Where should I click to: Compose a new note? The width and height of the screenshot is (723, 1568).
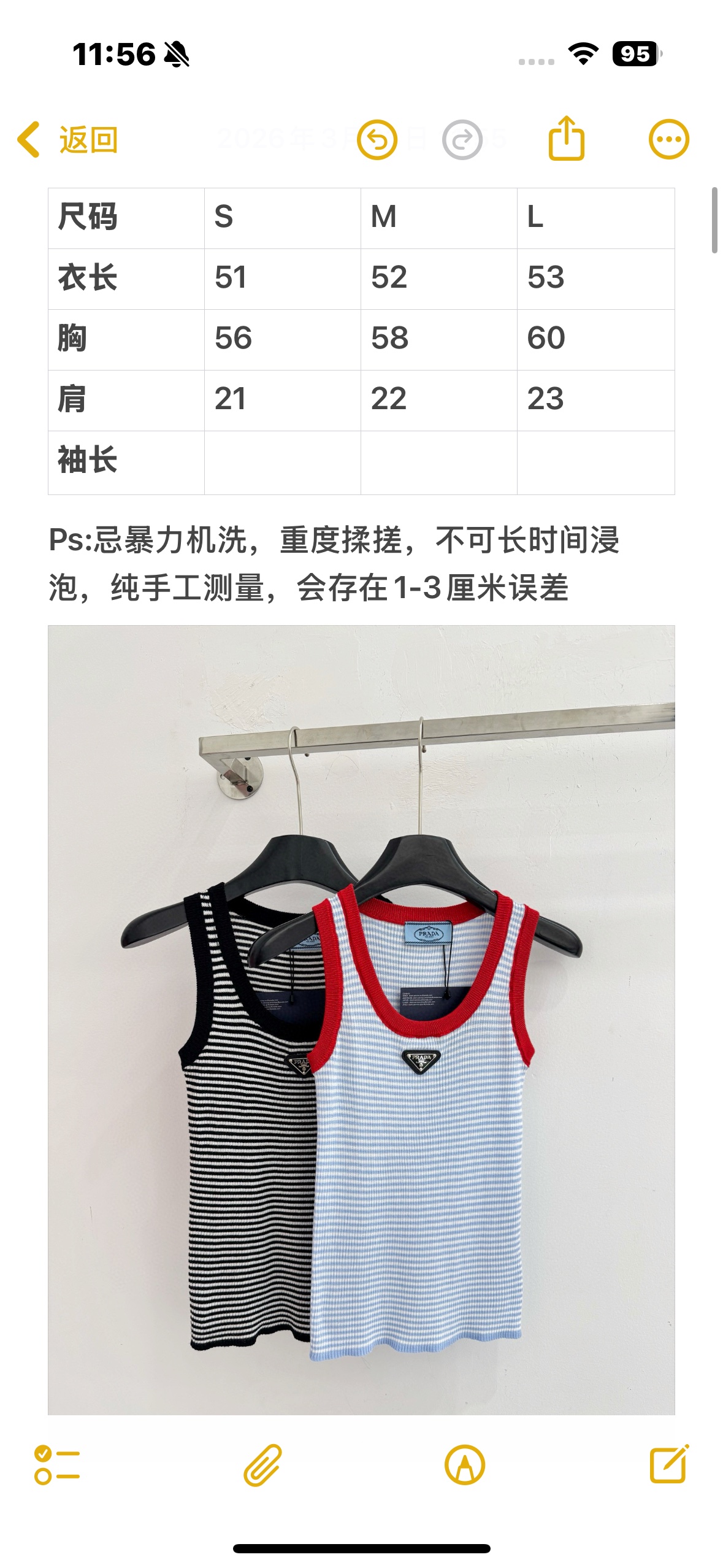(x=668, y=1464)
